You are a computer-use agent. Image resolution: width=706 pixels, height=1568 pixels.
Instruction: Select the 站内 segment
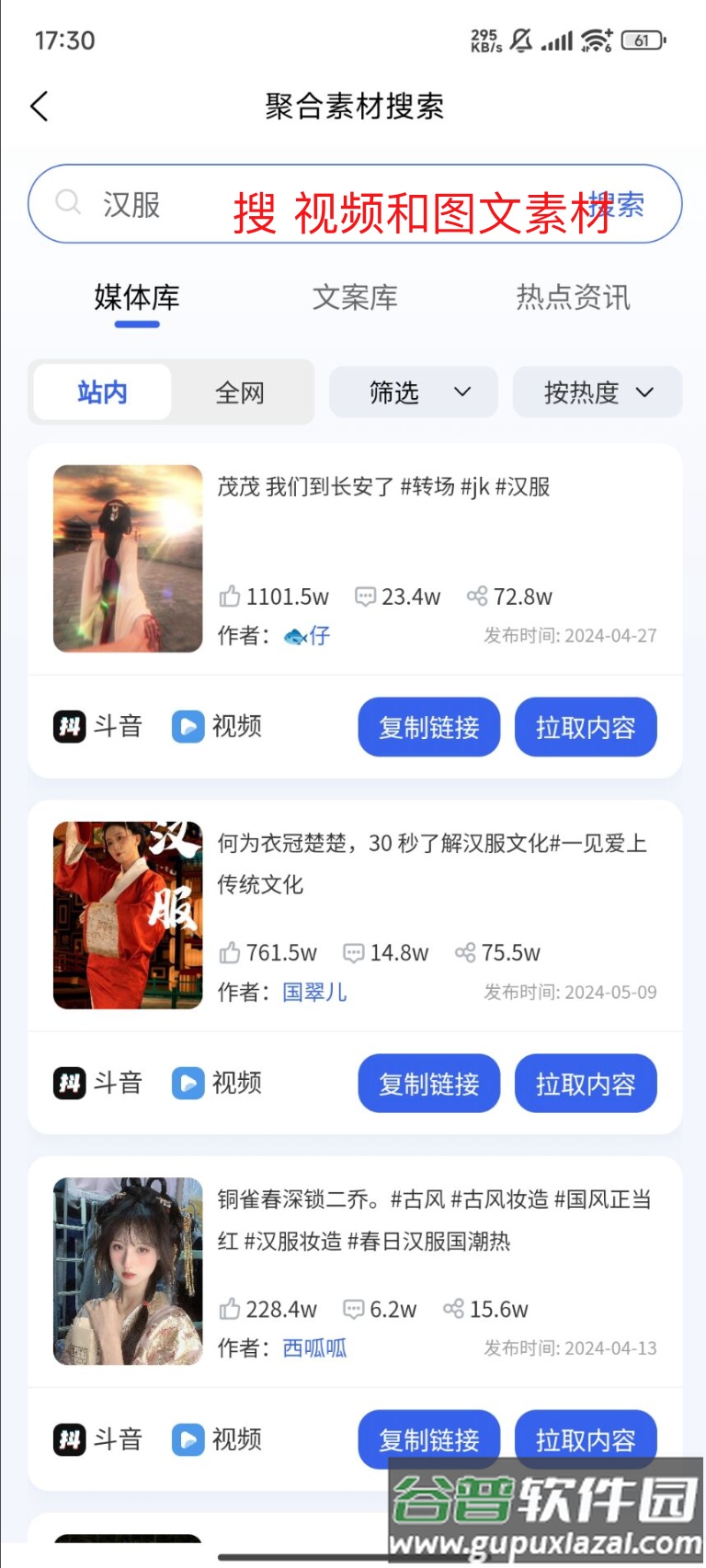(x=102, y=392)
